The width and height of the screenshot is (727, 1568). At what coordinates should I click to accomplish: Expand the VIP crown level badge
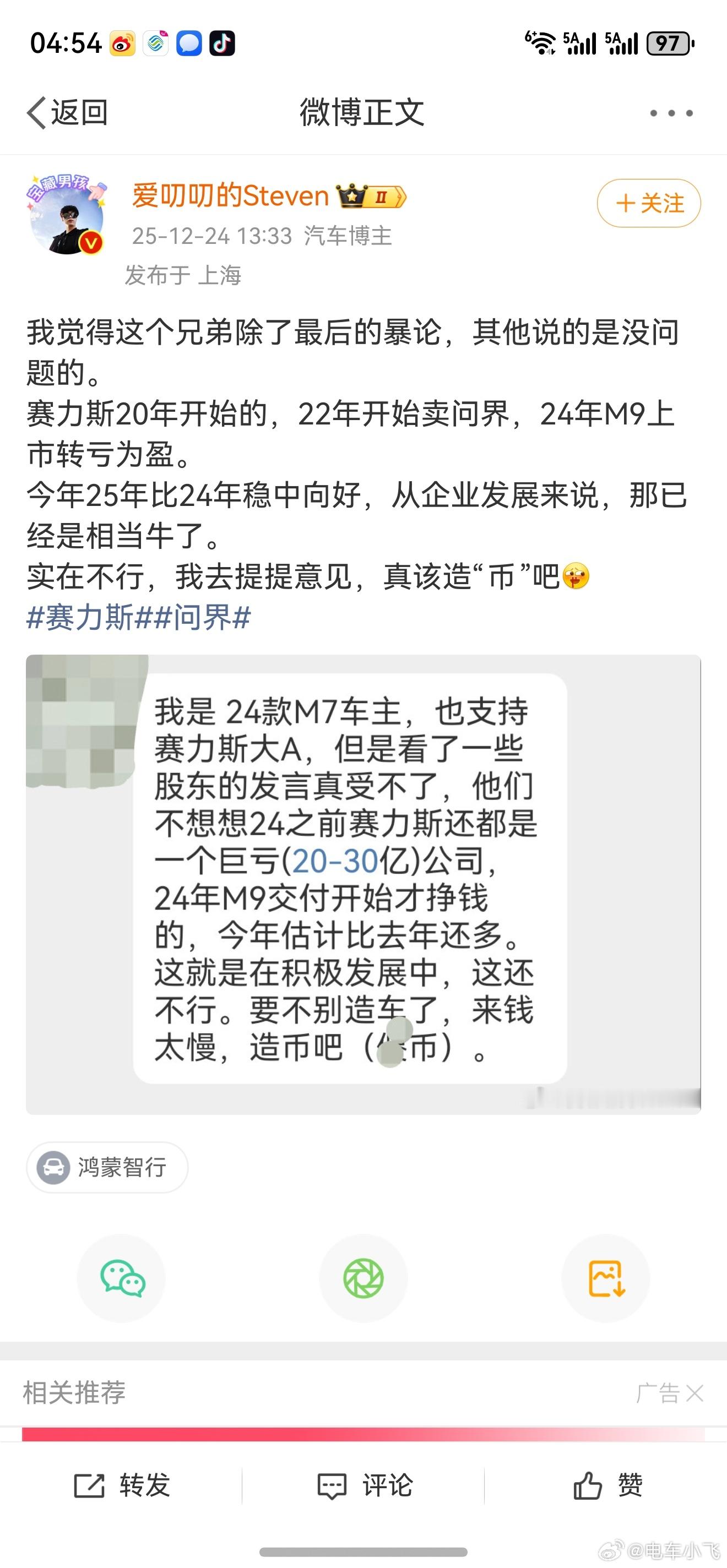tap(367, 196)
